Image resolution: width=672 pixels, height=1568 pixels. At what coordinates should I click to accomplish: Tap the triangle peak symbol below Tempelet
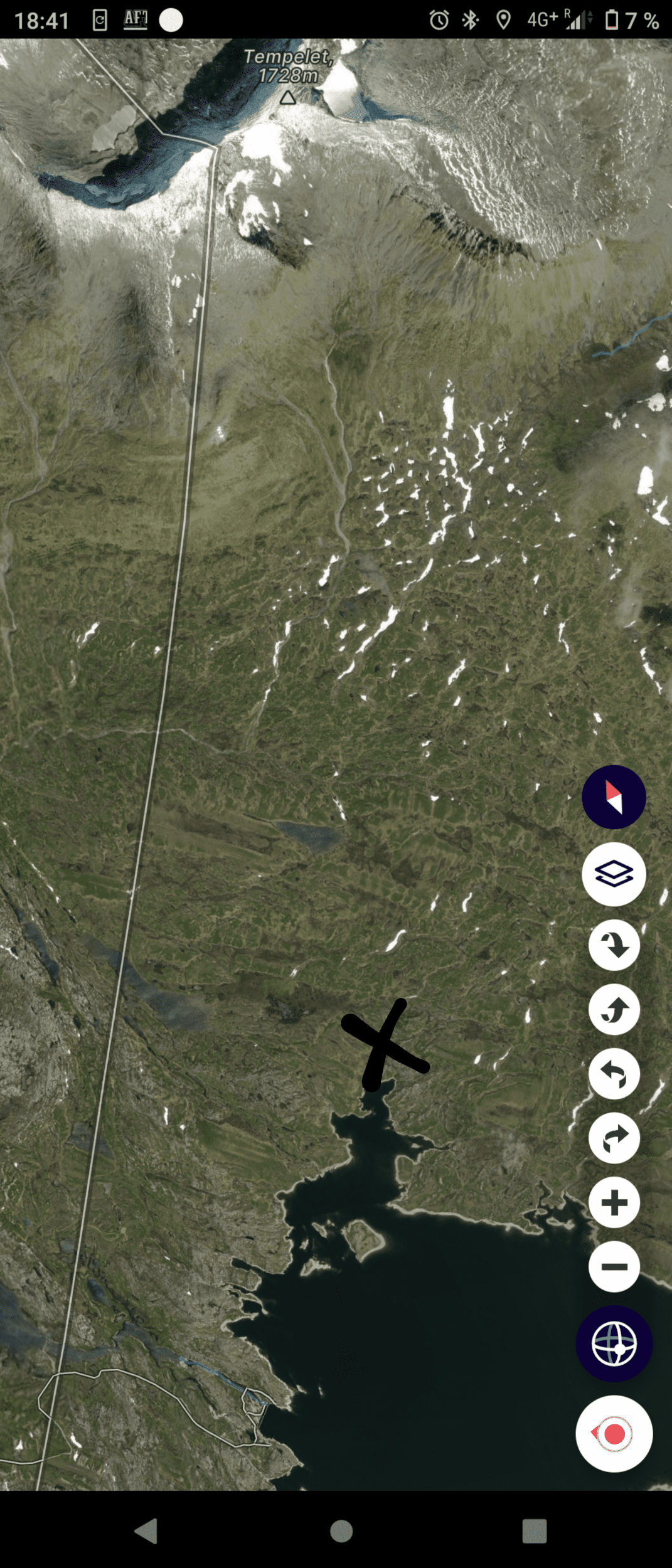pos(287,98)
